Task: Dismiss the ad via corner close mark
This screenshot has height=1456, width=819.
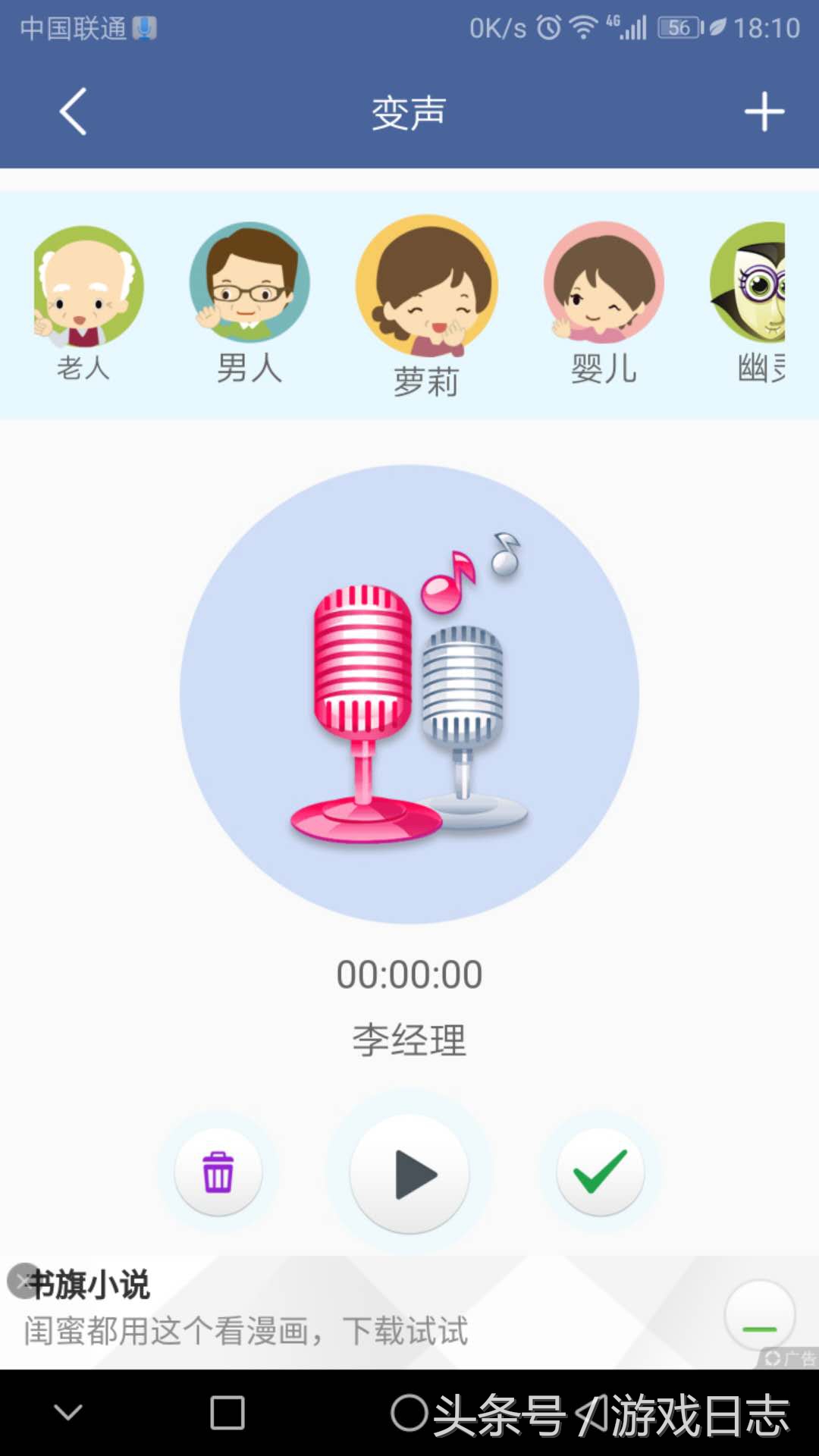Action: click(21, 1279)
